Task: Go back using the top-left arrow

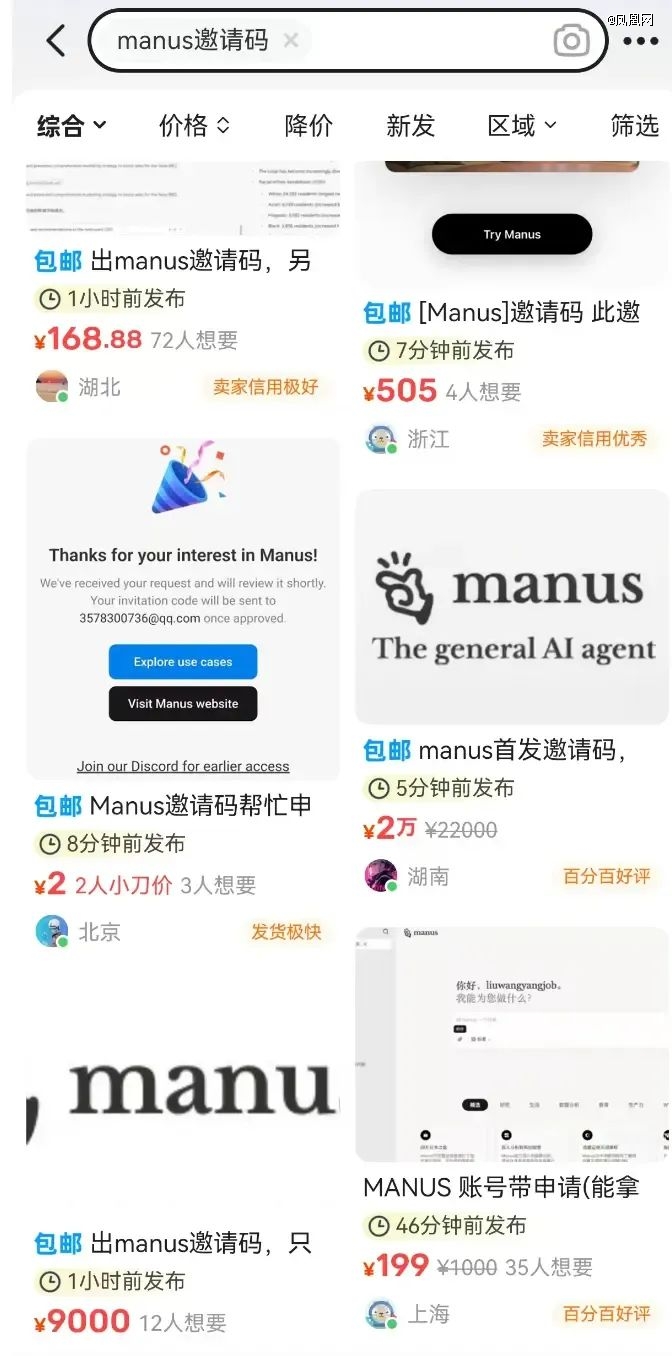Action: pos(56,41)
